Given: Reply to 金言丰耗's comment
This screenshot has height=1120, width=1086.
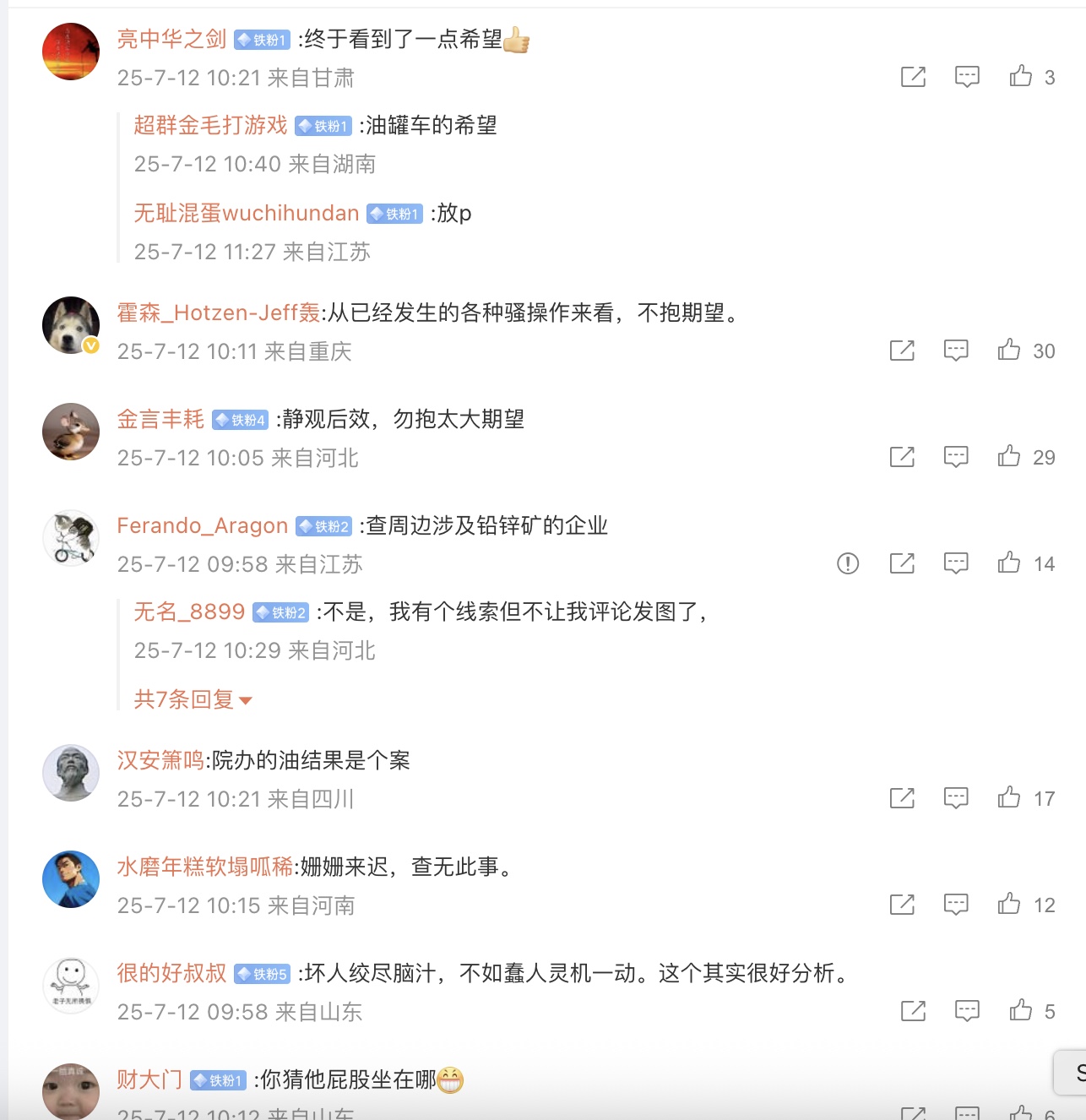Looking at the screenshot, I should (955, 457).
